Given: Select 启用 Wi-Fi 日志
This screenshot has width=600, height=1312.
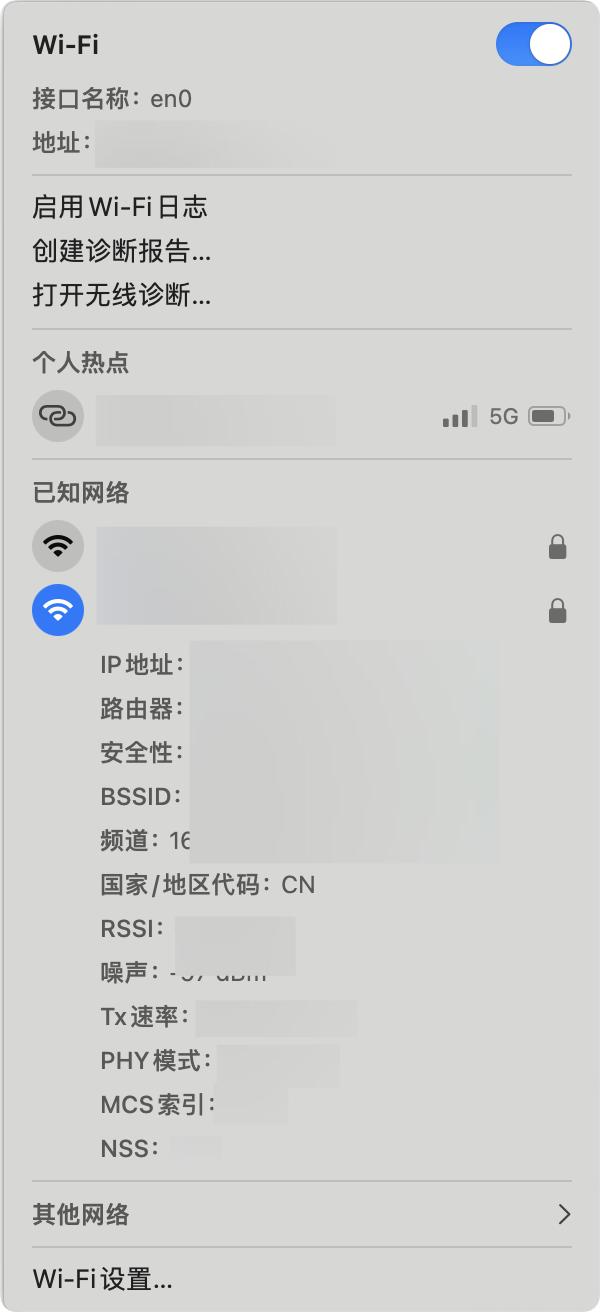Looking at the screenshot, I should click(120, 207).
